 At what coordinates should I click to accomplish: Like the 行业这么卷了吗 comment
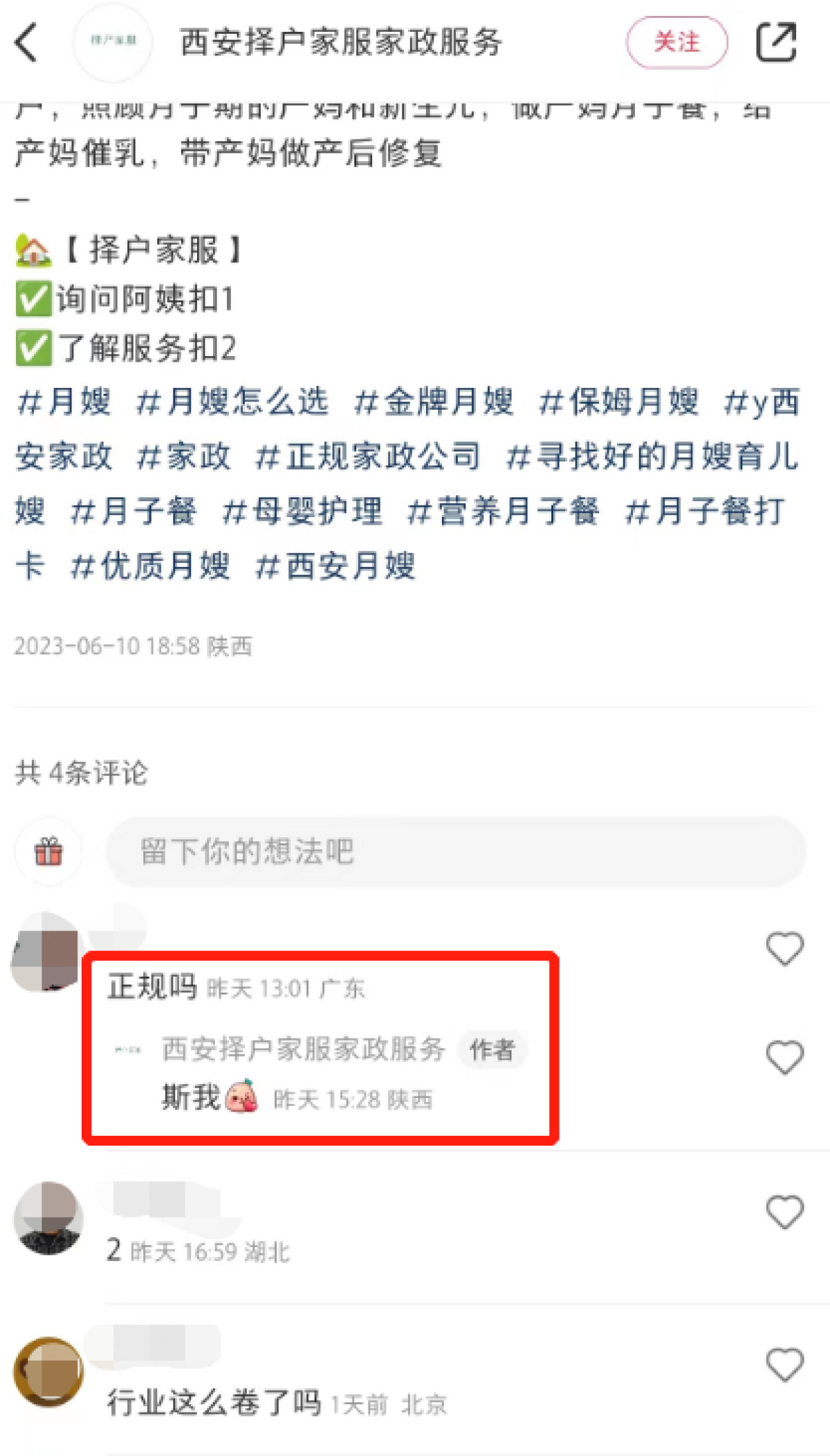[x=784, y=1364]
